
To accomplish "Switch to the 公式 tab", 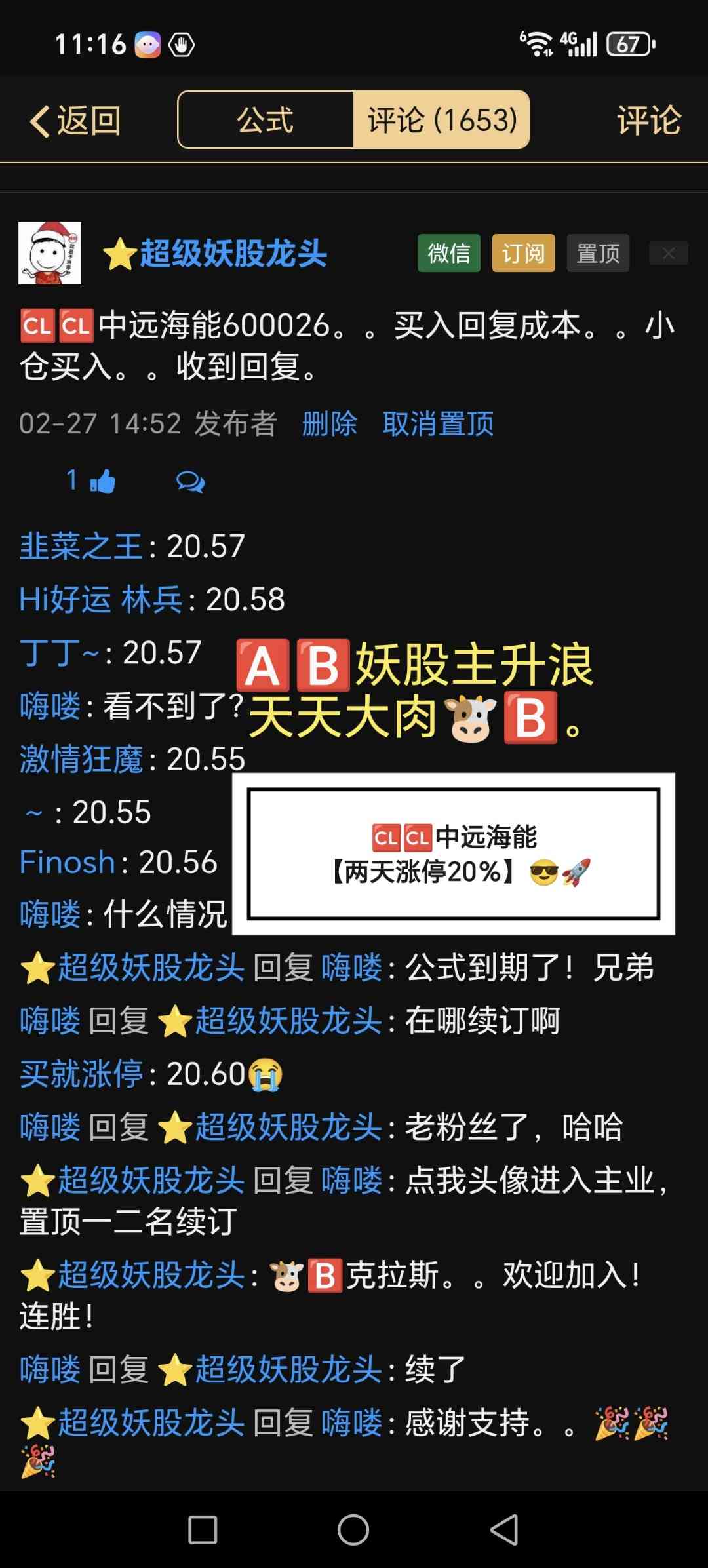I will point(265,120).
